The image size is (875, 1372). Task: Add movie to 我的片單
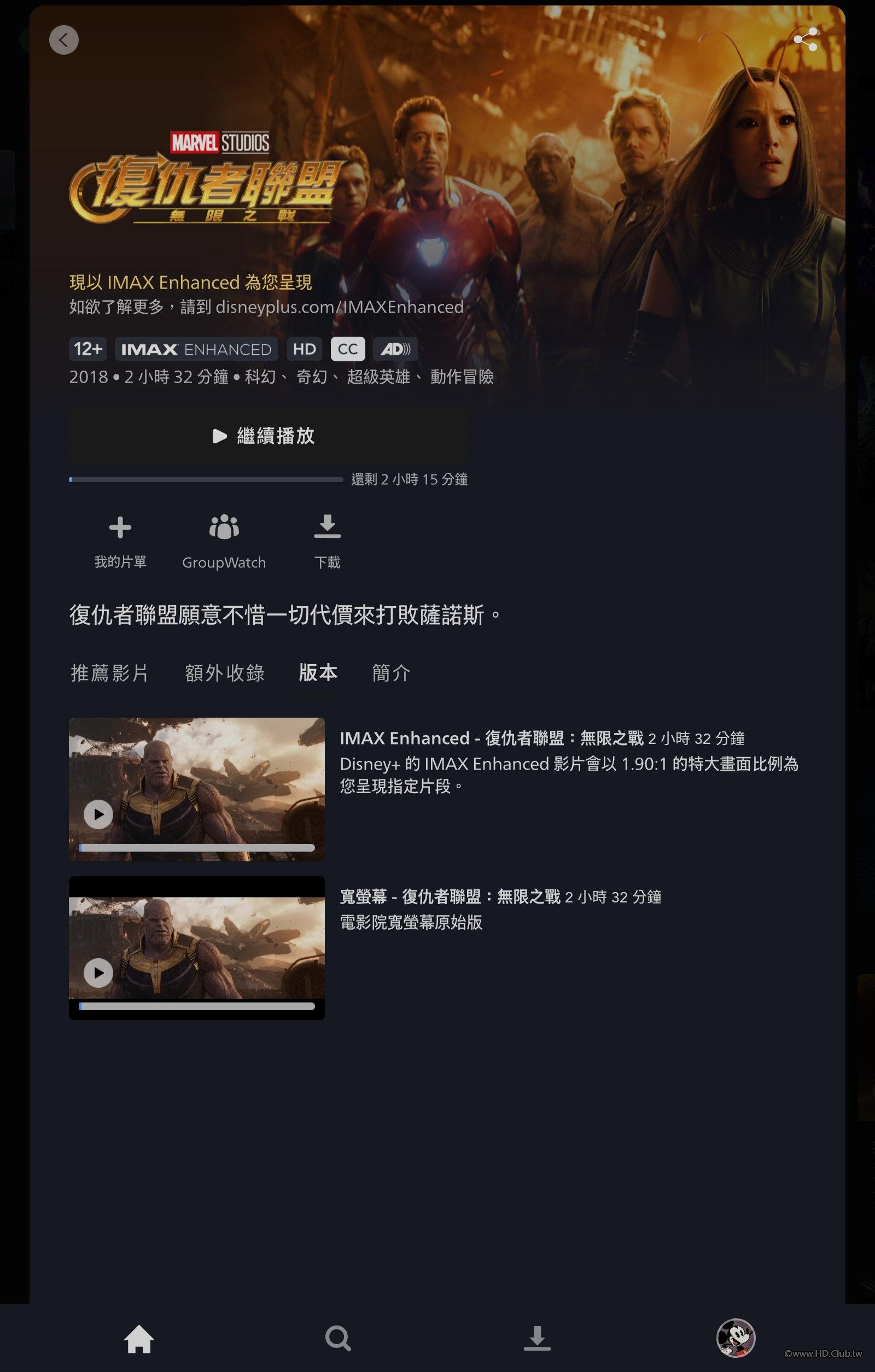(x=120, y=540)
